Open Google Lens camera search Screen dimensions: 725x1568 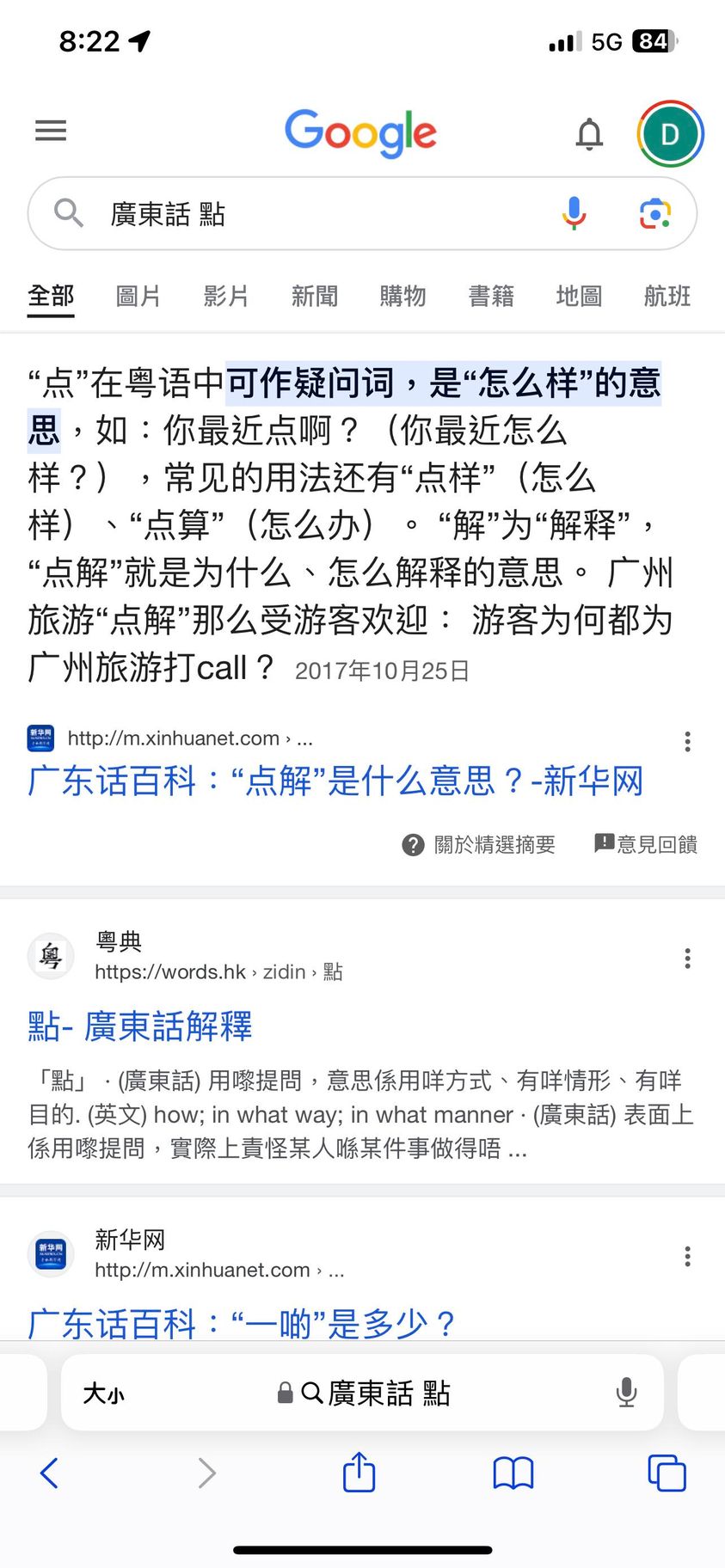click(654, 213)
